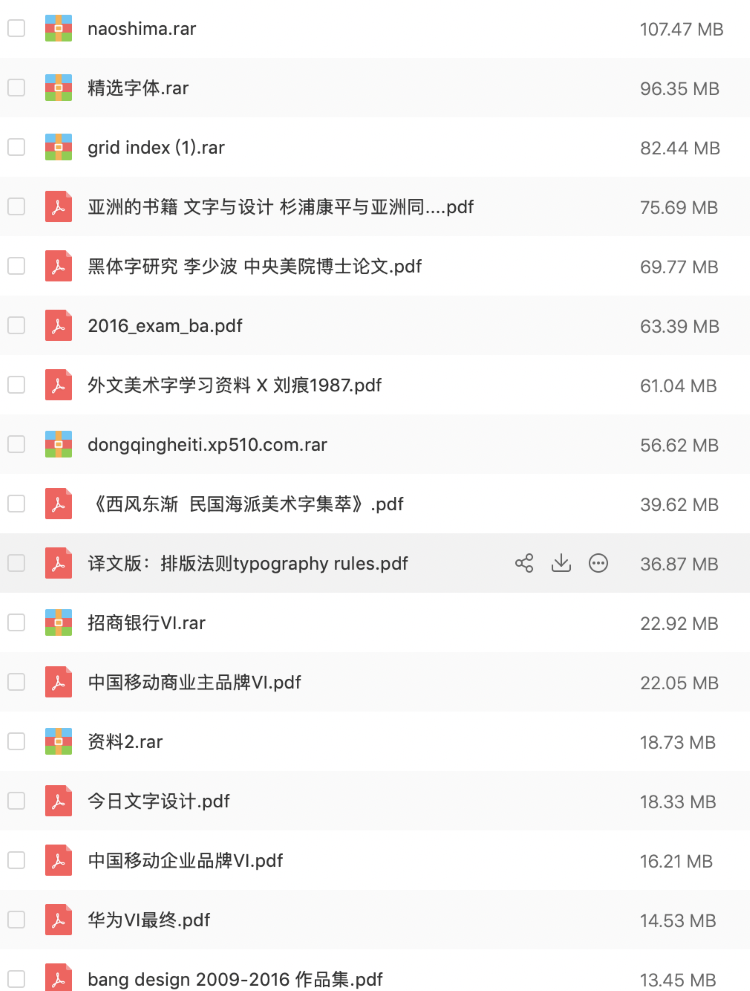The width and height of the screenshot is (750, 991).
Task: Open 外文美术字学习资料 X 刘痕1987.pdf
Action: point(234,385)
